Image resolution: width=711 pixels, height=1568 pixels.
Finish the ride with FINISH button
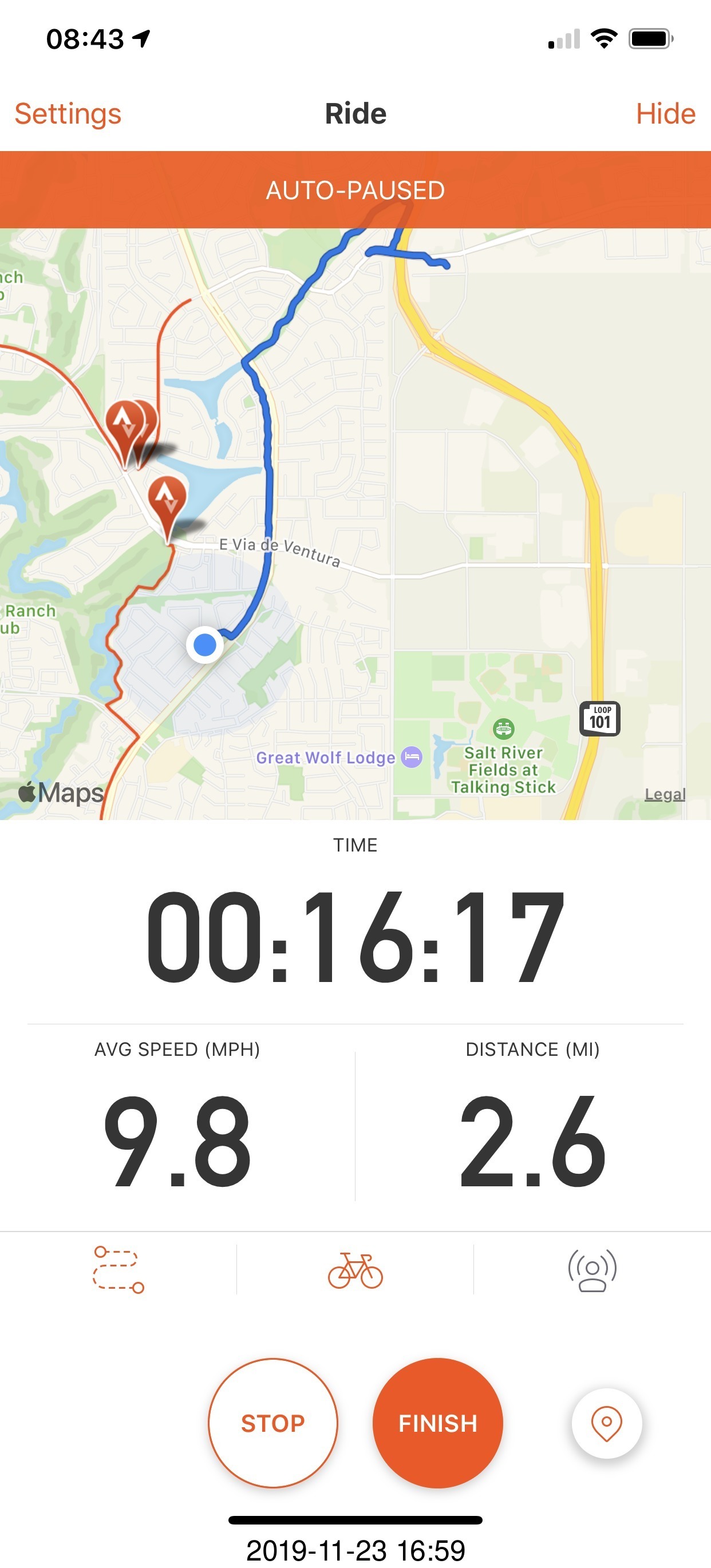click(x=438, y=1423)
